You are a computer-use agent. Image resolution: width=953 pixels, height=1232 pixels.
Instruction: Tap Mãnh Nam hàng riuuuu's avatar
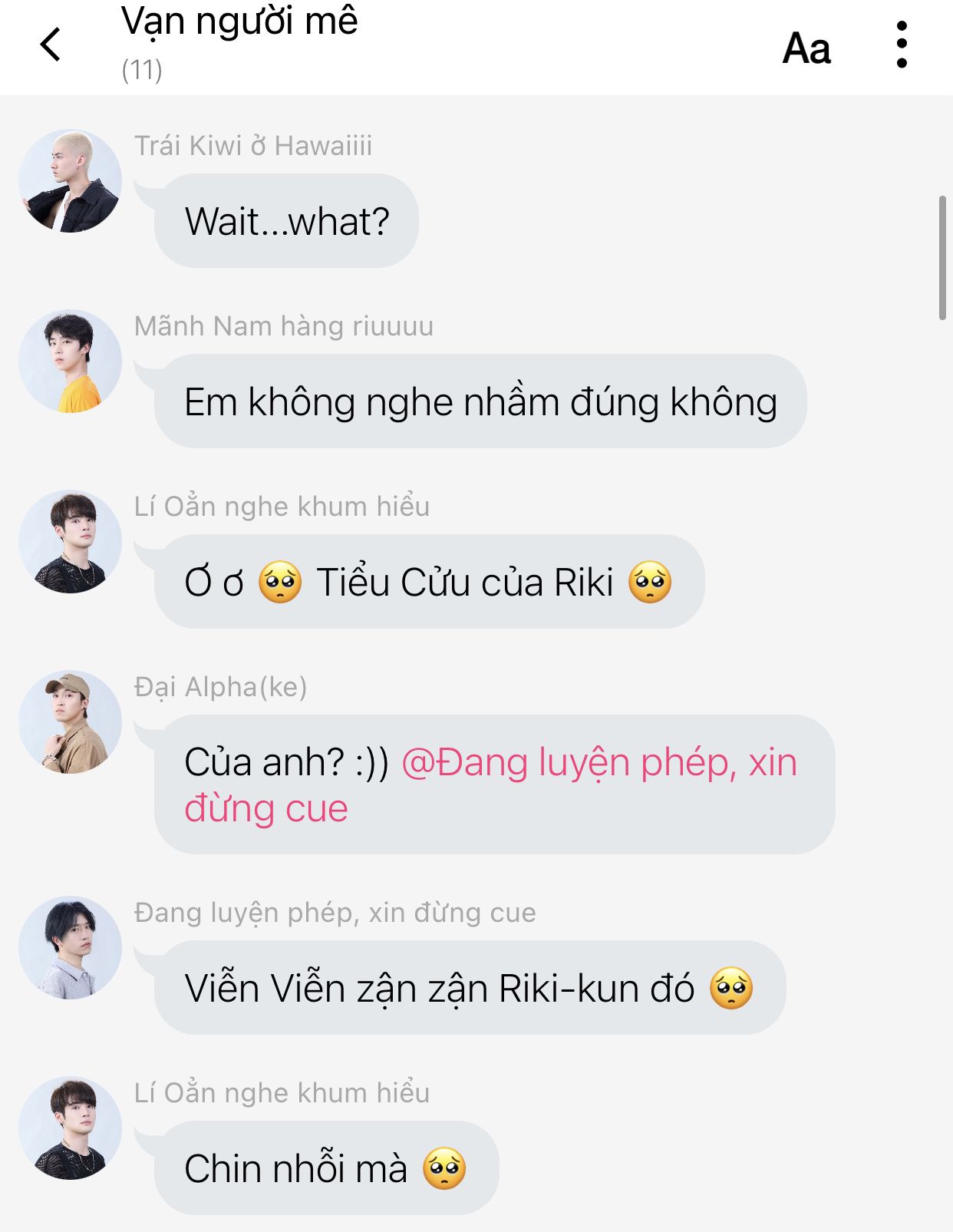pos(70,362)
